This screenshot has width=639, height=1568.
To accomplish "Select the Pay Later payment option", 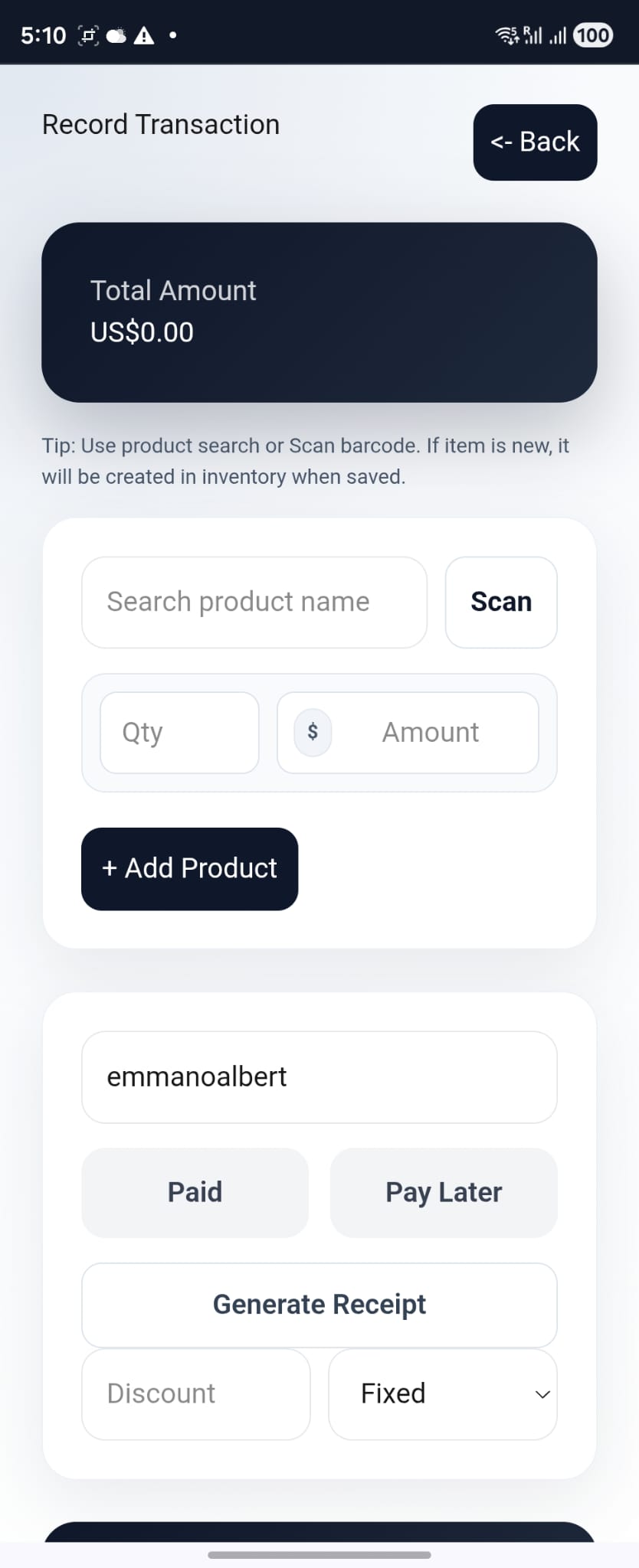I will coord(443,1192).
